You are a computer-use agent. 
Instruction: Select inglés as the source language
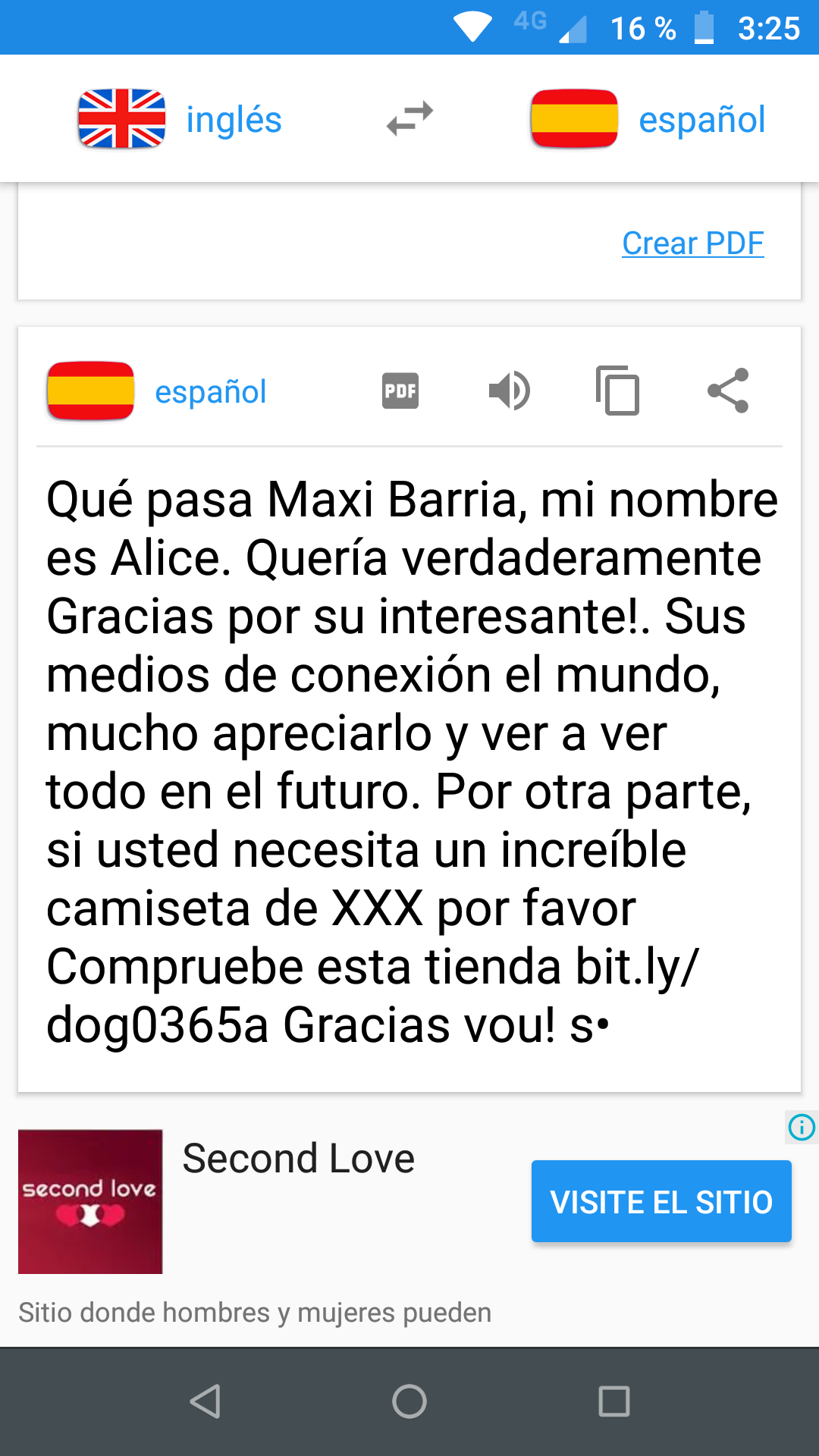(180, 119)
